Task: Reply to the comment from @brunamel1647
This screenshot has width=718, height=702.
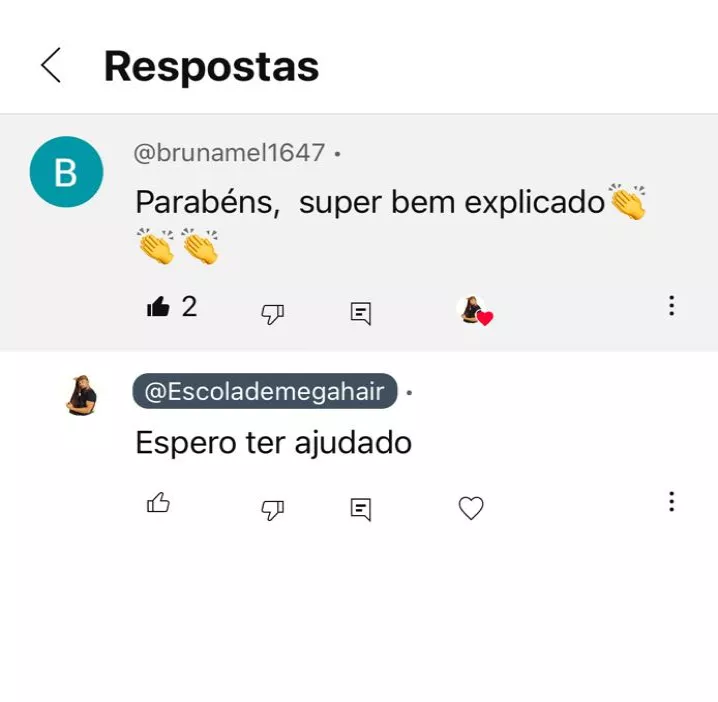Action: click(361, 314)
